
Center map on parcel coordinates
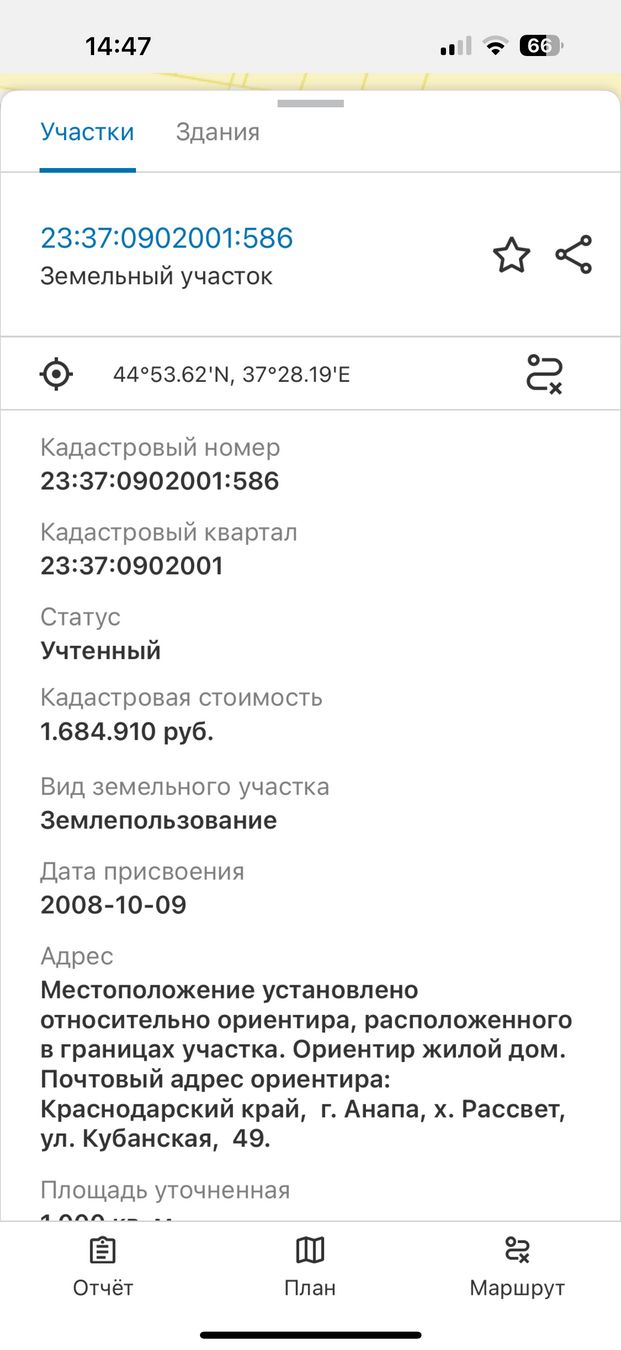coord(57,375)
